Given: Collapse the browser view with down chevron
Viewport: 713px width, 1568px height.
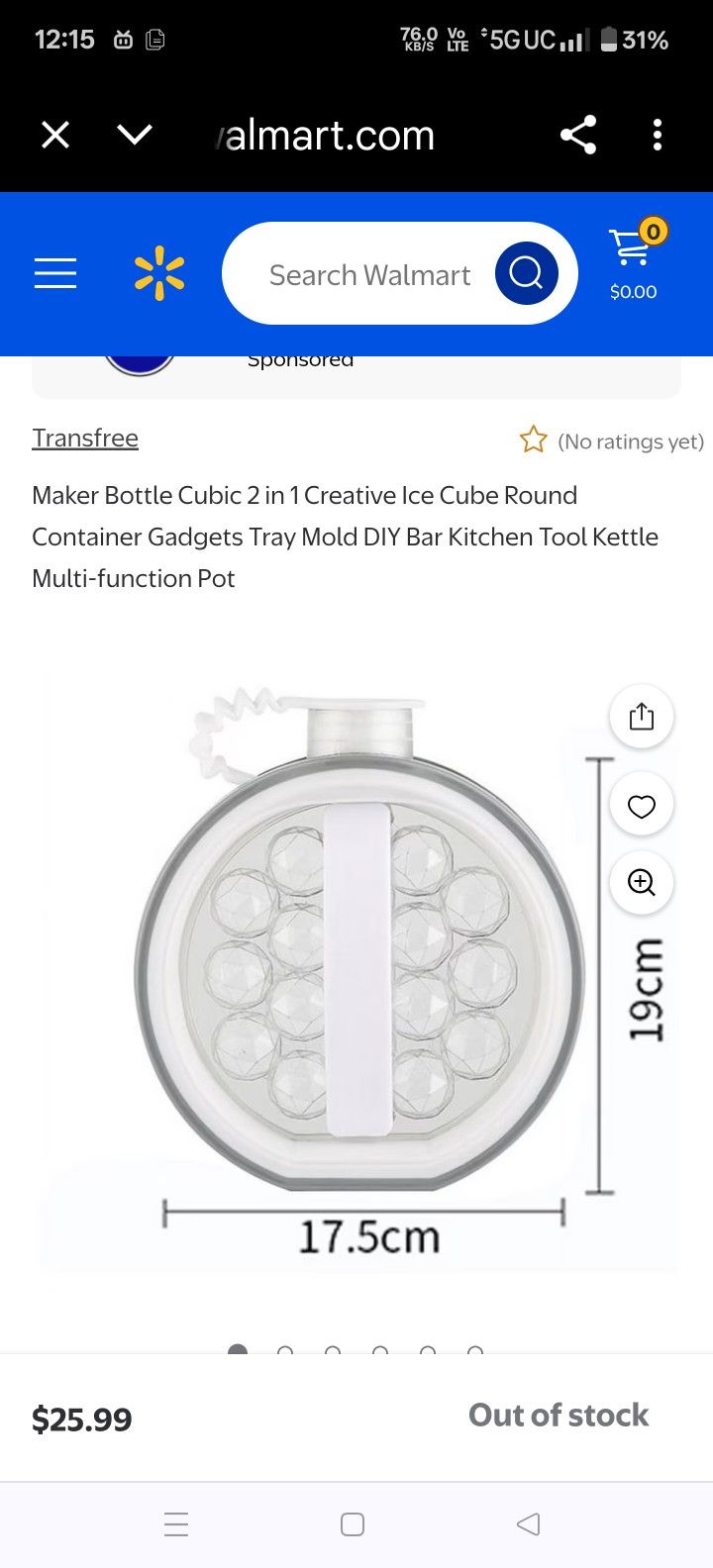Looking at the screenshot, I should point(135,135).
